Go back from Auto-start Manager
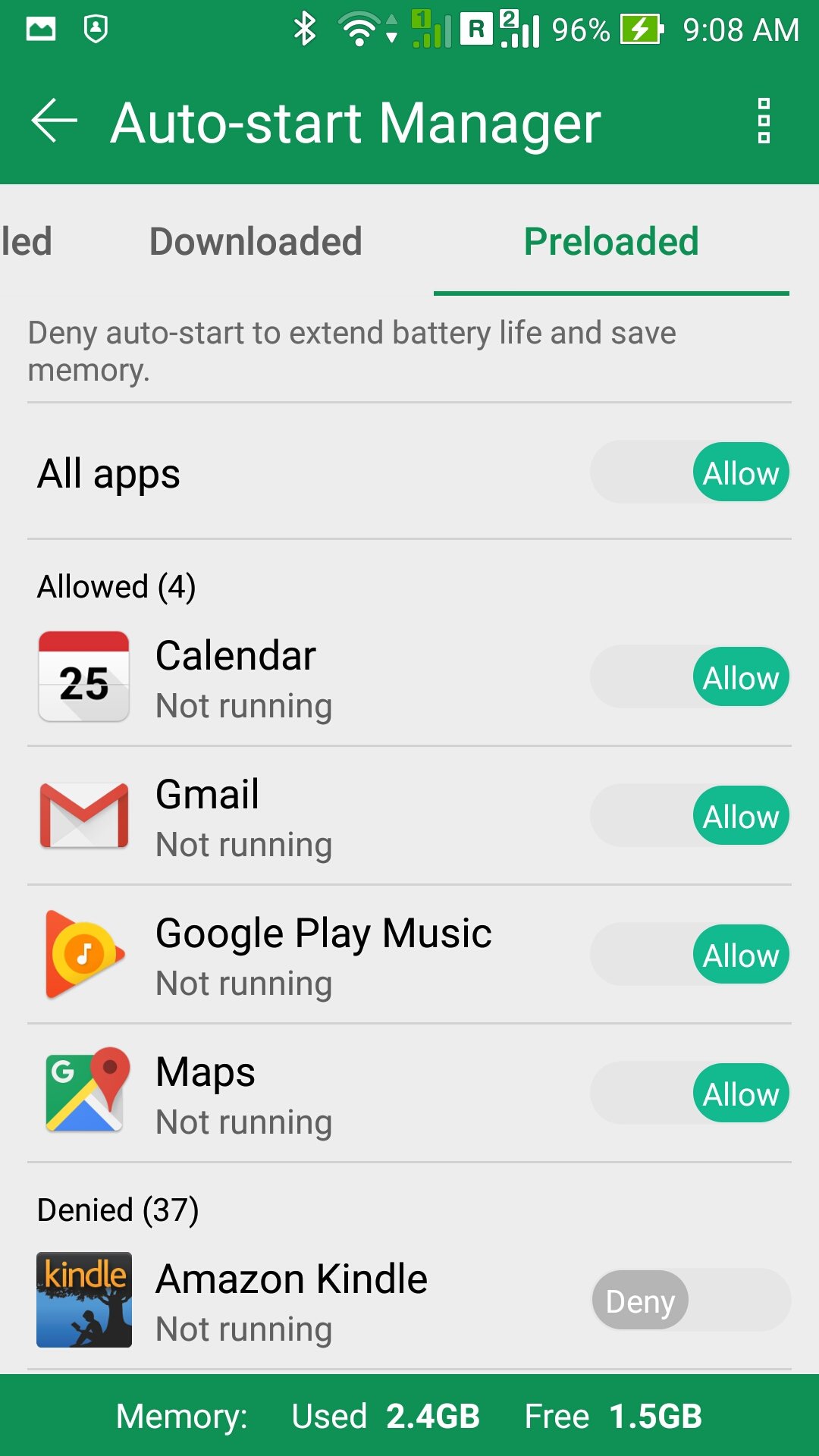 pyautogui.click(x=55, y=121)
